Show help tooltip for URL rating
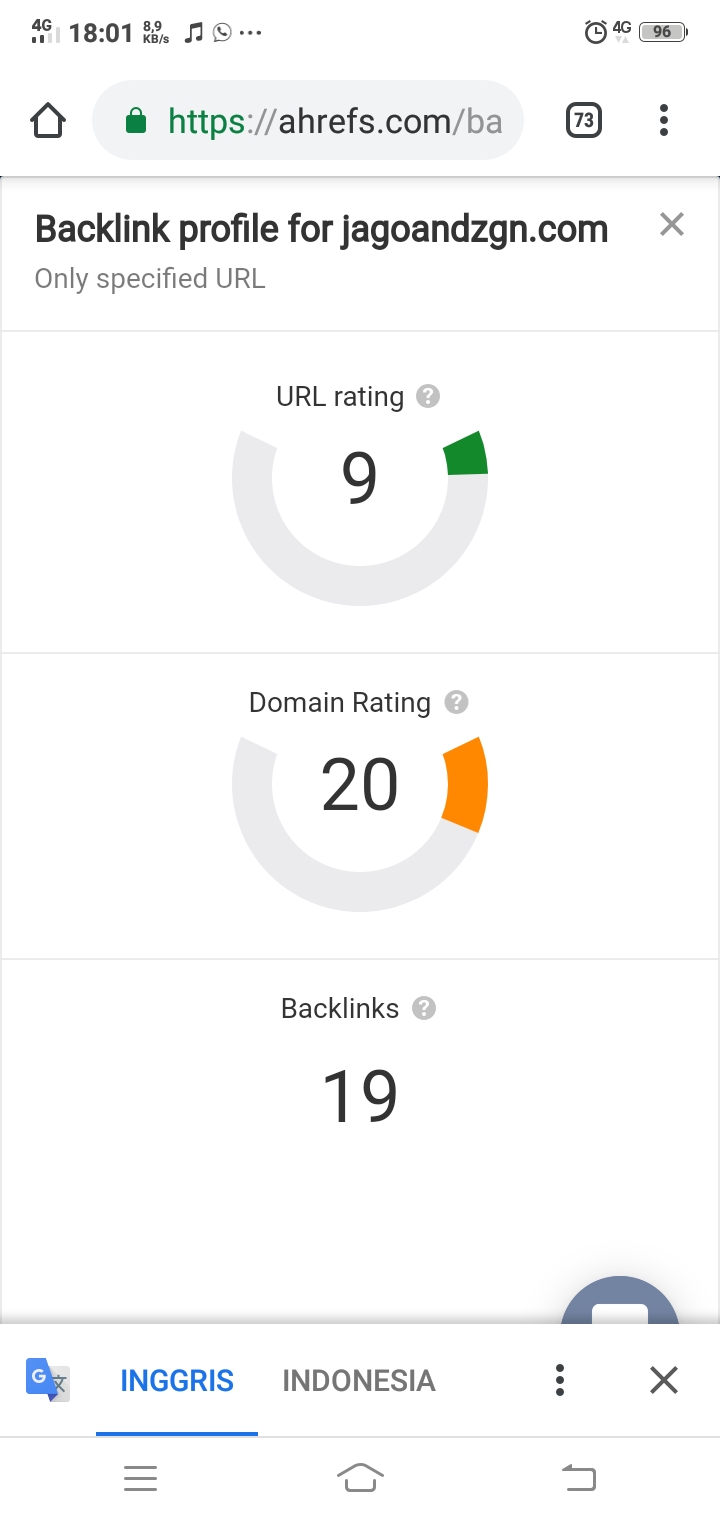The width and height of the screenshot is (720, 1520). pos(428,396)
